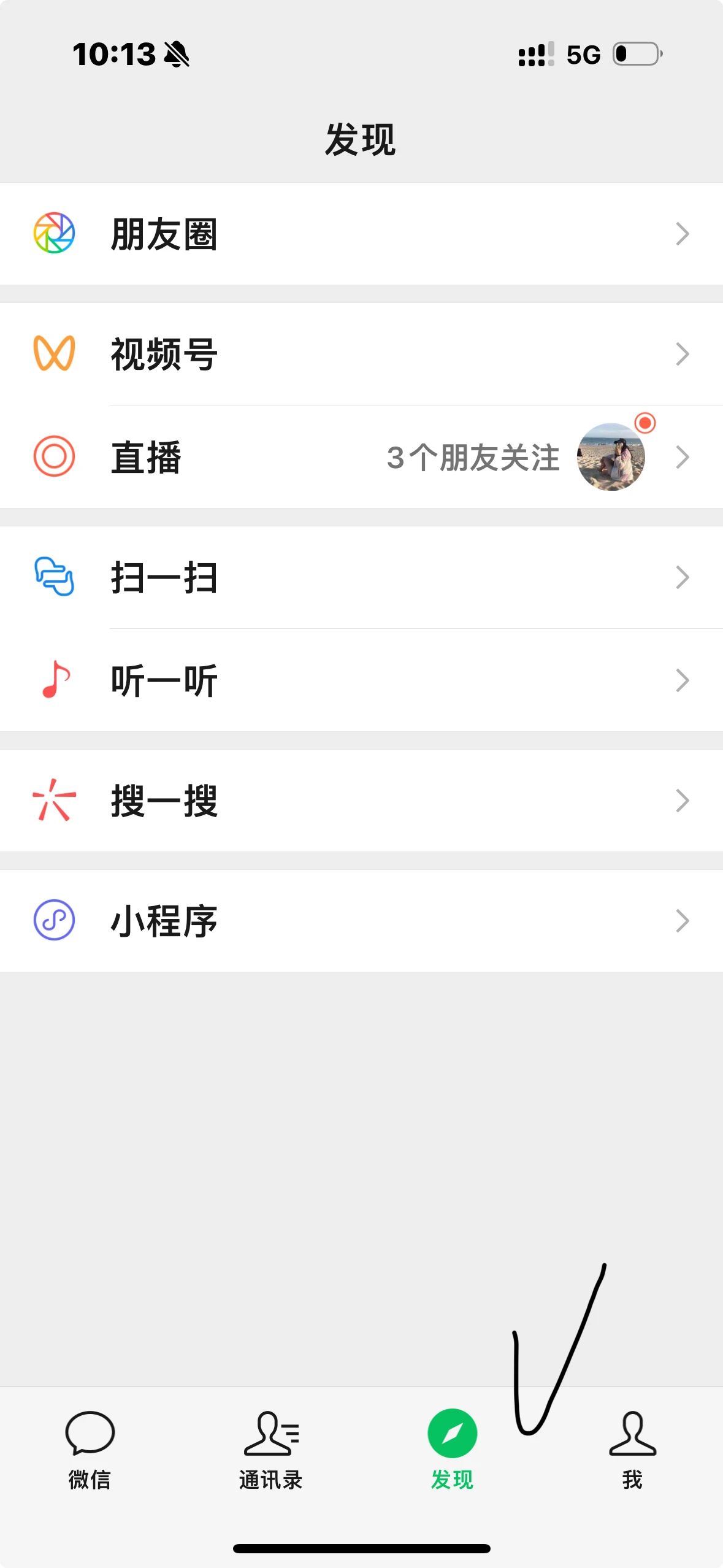This screenshot has width=723, height=1568.
Task: Open the 直播 live stream entry
Action: pos(147,456)
